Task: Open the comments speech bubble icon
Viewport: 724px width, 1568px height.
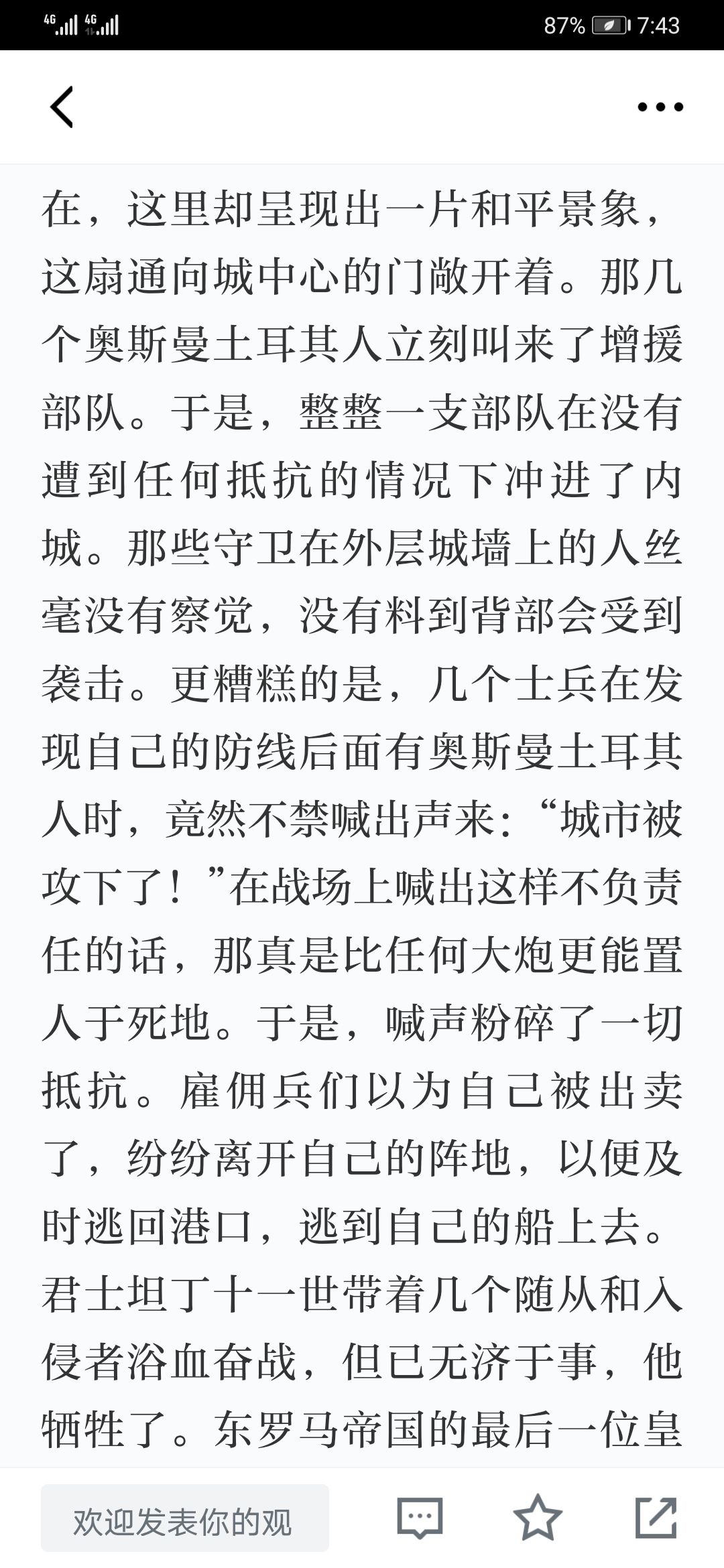Action: point(420,1518)
